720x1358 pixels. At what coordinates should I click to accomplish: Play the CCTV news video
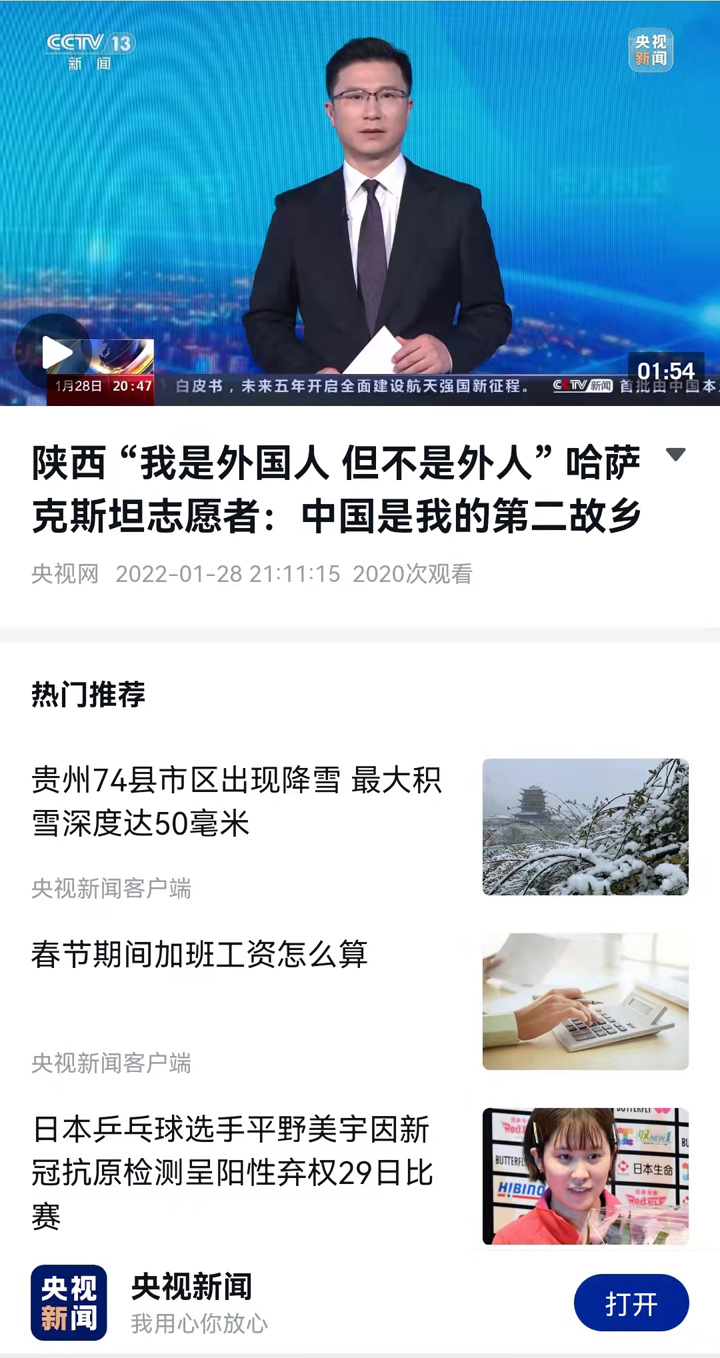[x=55, y=352]
